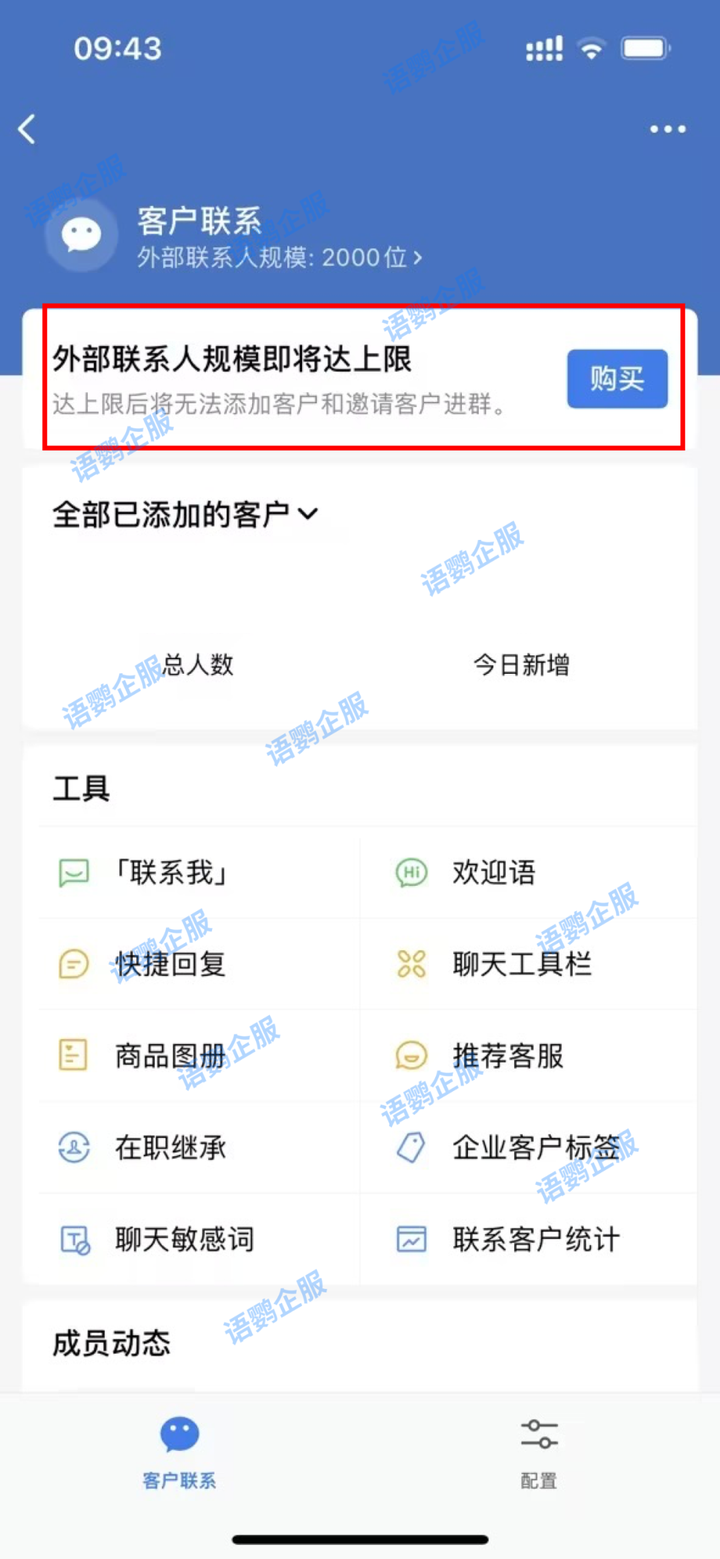Open 外部联系人规模: 2000位 details
720x1559 pixels.
click(280, 257)
